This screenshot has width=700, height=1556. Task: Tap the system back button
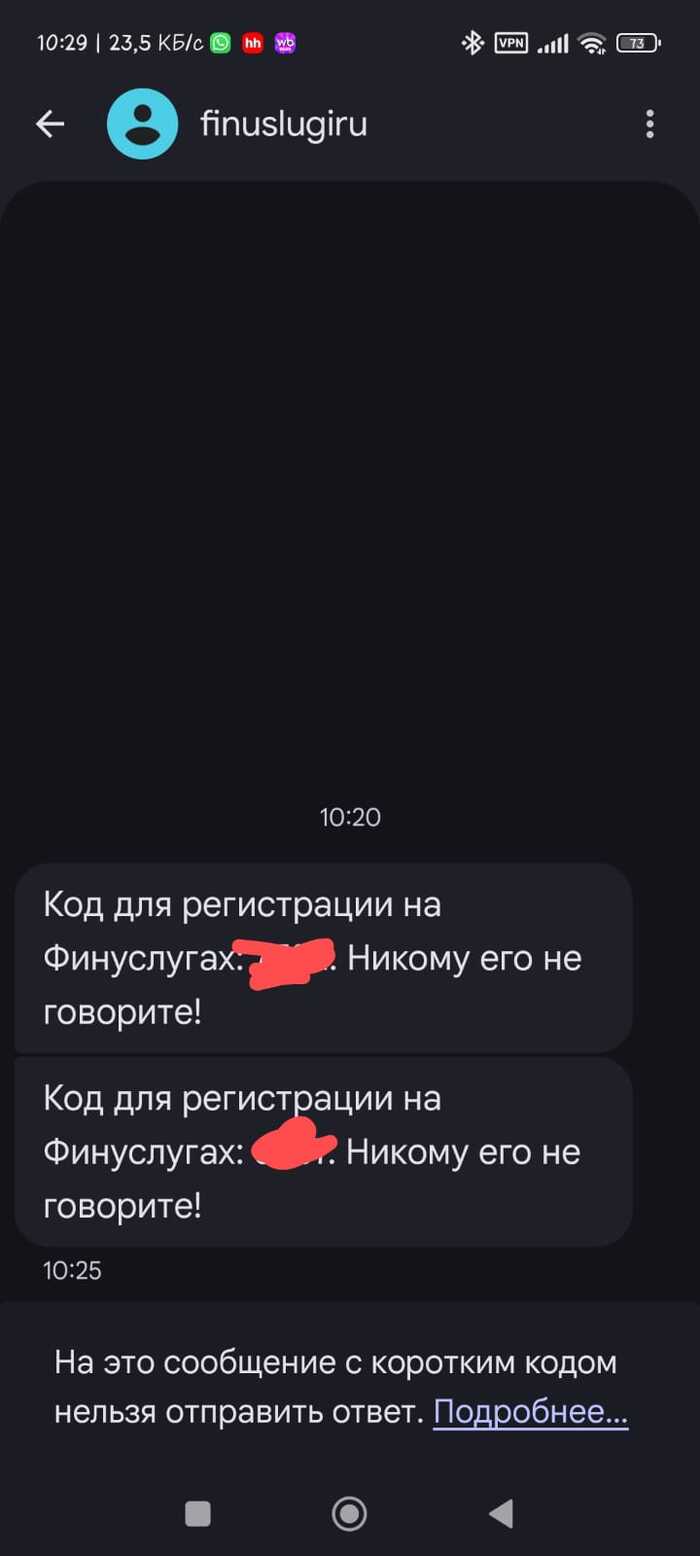pyautogui.click(x=501, y=1513)
